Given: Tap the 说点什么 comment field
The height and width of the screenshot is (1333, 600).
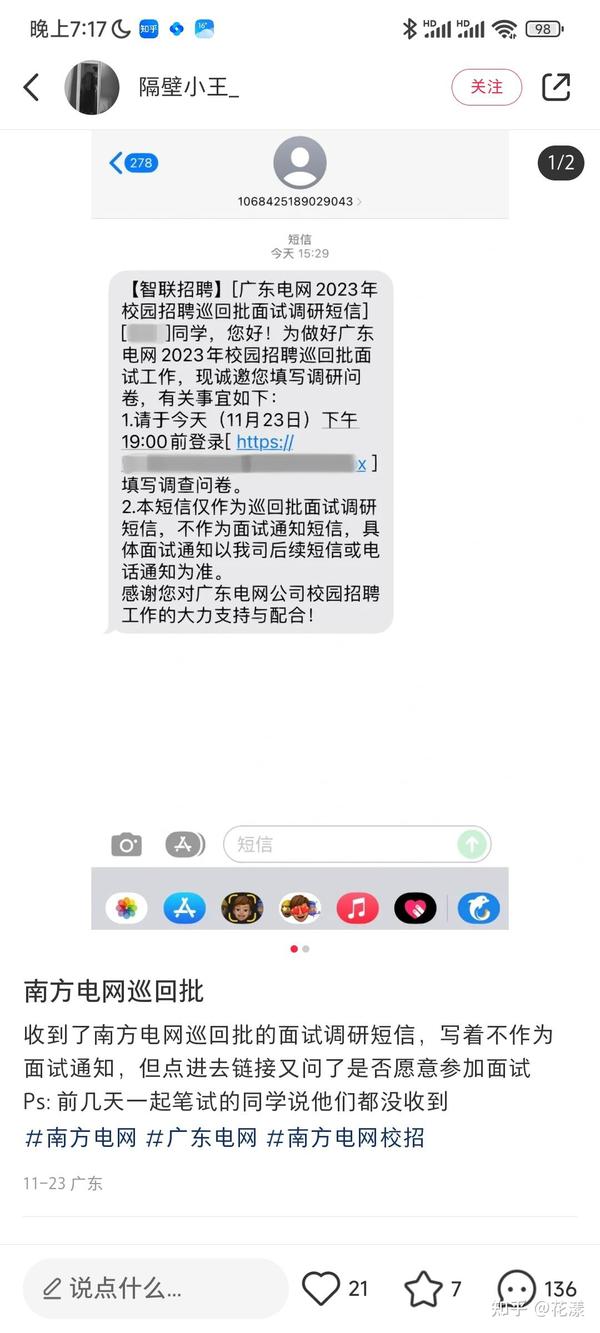Looking at the screenshot, I should pos(155,1289).
